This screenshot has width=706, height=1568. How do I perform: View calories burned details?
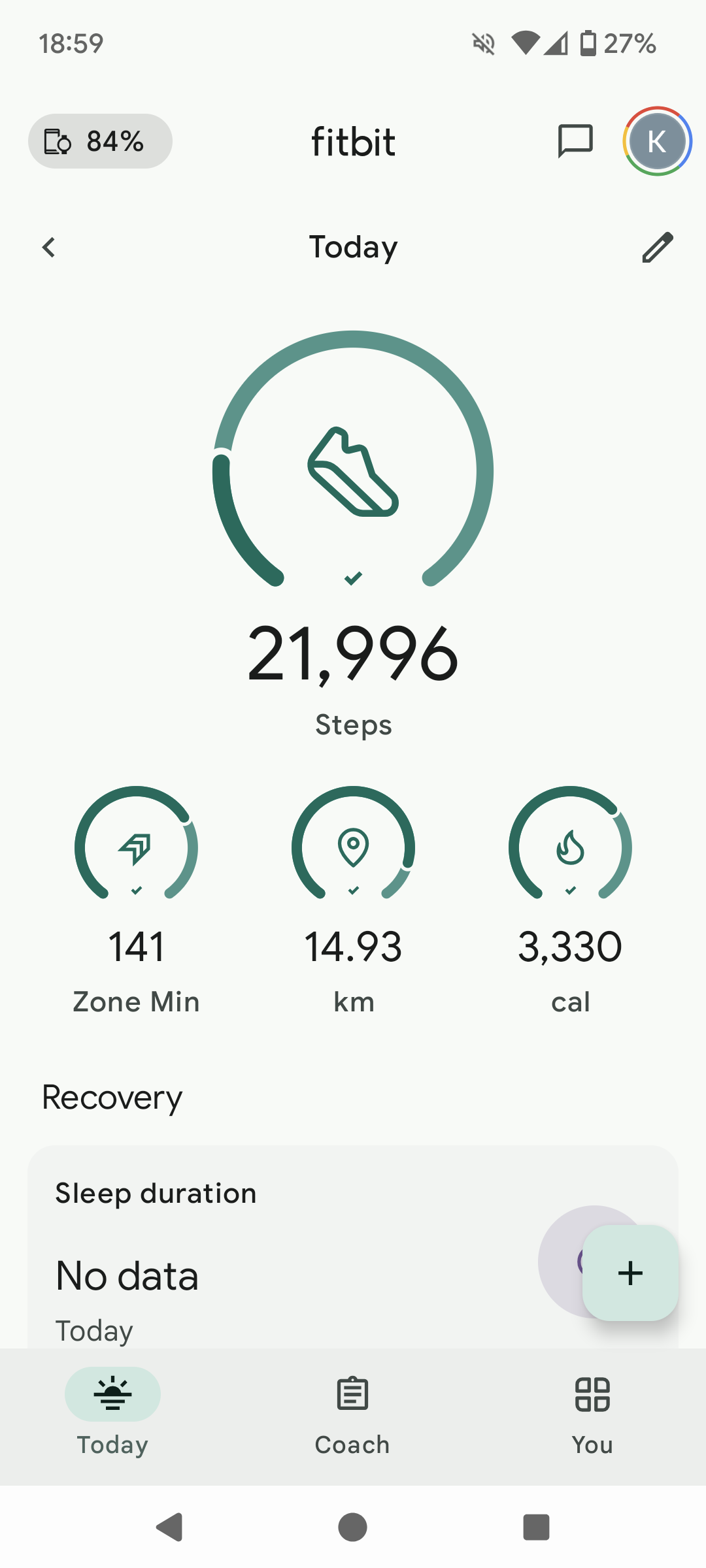(x=570, y=900)
